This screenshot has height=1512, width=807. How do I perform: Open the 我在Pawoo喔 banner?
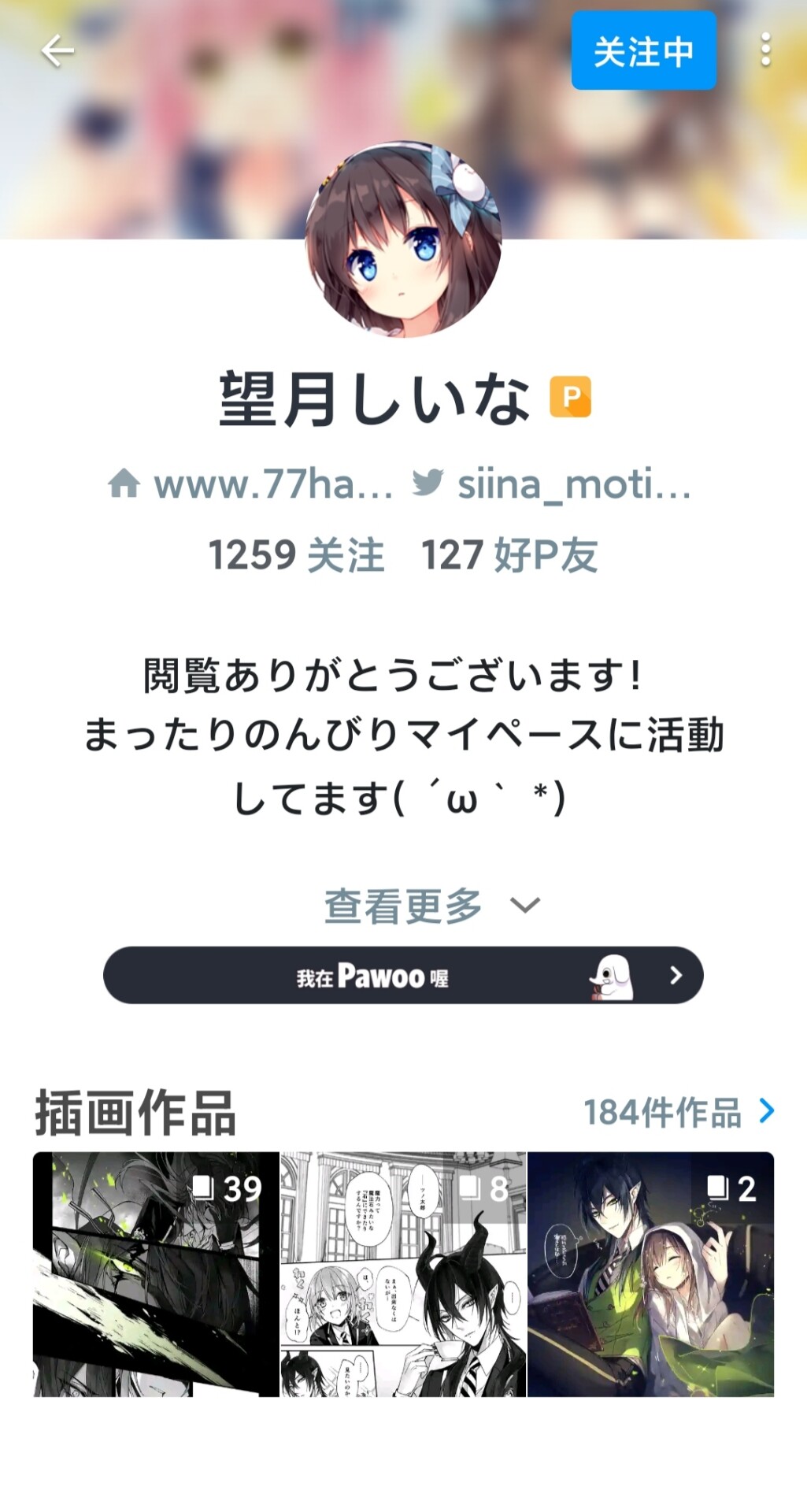coord(403,976)
